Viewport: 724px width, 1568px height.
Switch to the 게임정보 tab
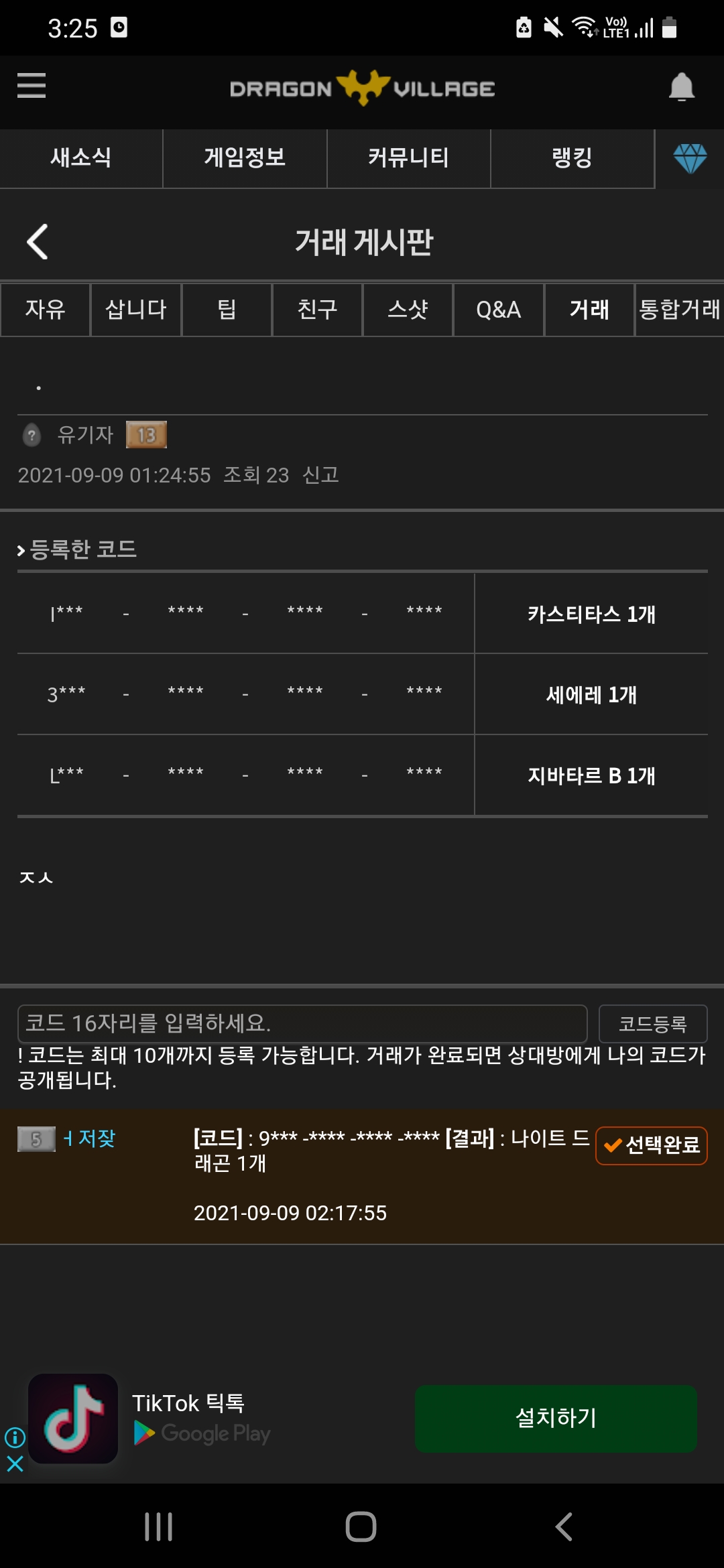pos(245,158)
